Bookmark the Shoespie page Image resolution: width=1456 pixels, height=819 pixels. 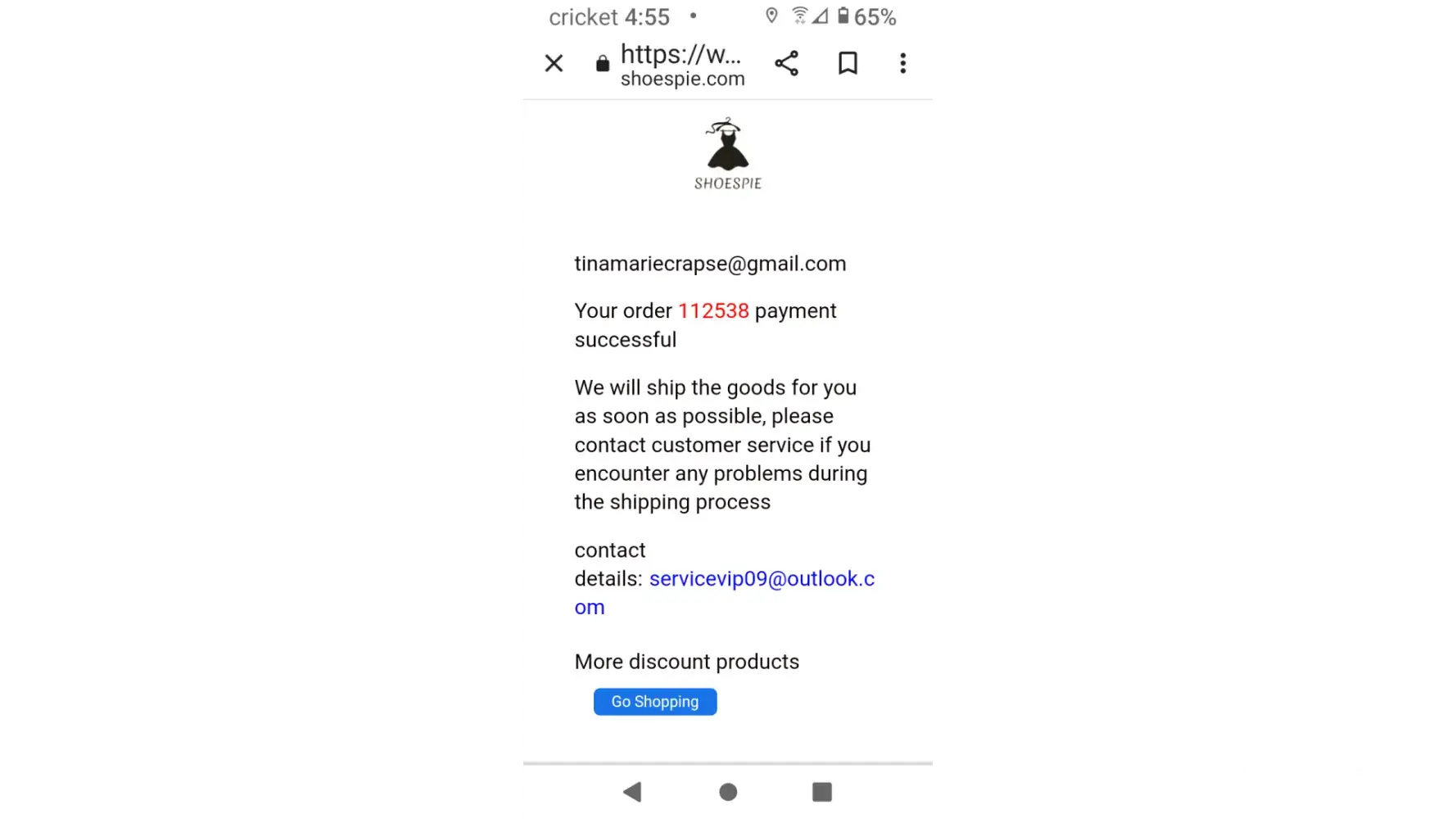click(x=848, y=63)
